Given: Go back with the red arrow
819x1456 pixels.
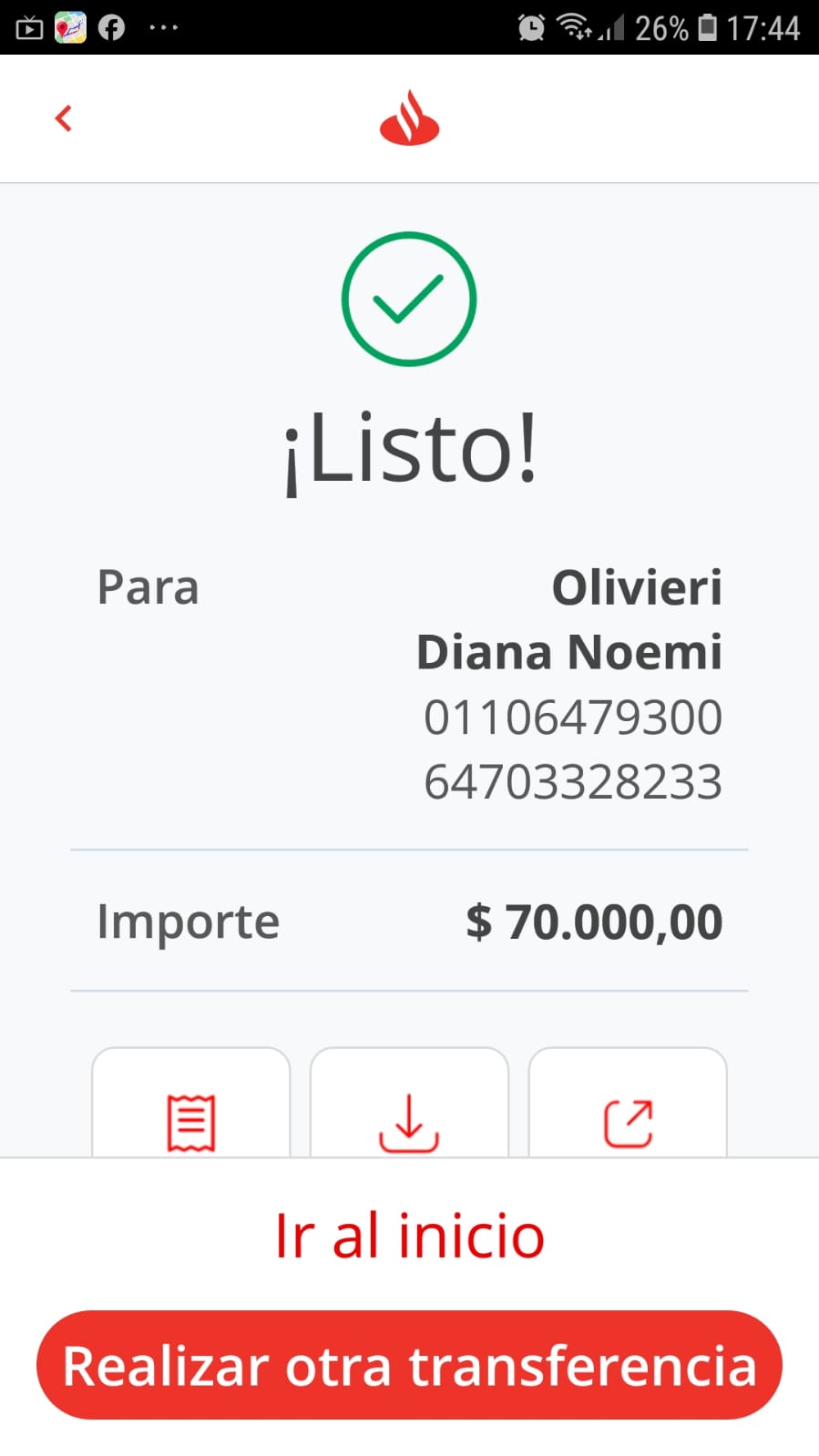Looking at the screenshot, I should [x=63, y=118].
